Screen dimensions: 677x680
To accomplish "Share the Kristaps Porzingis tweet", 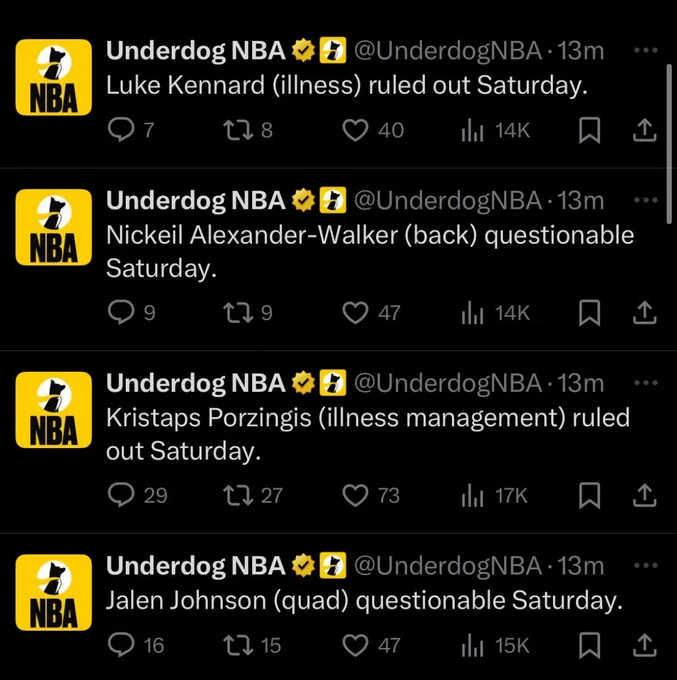I will pyautogui.click(x=645, y=495).
